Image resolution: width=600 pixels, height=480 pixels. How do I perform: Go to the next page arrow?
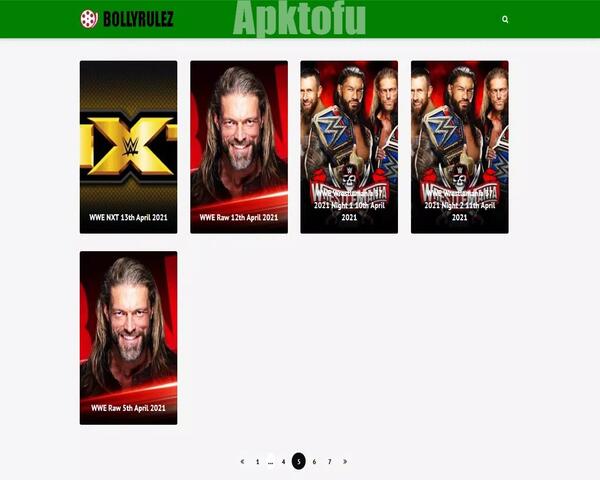click(x=345, y=462)
